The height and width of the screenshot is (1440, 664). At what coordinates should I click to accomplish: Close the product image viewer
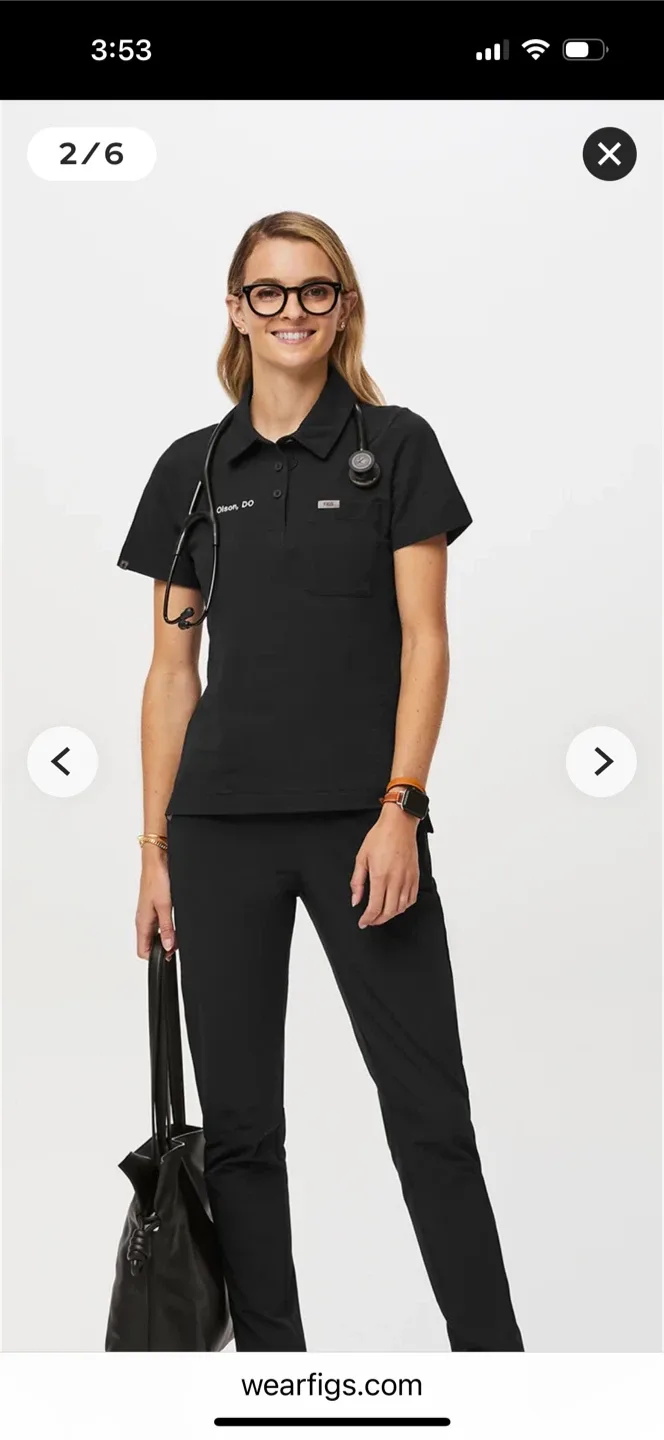tap(609, 154)
